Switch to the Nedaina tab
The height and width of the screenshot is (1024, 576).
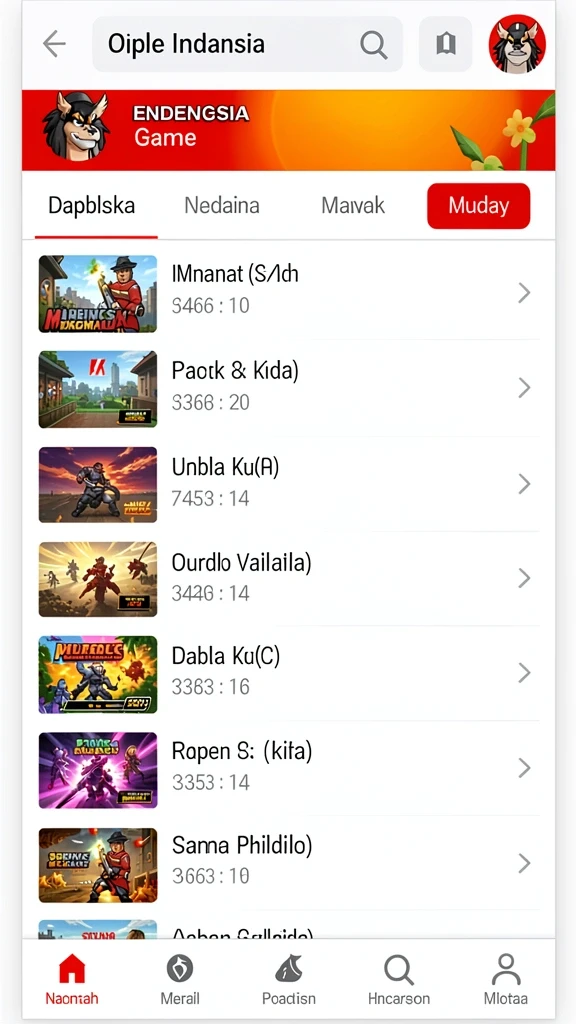coord(222,206)
